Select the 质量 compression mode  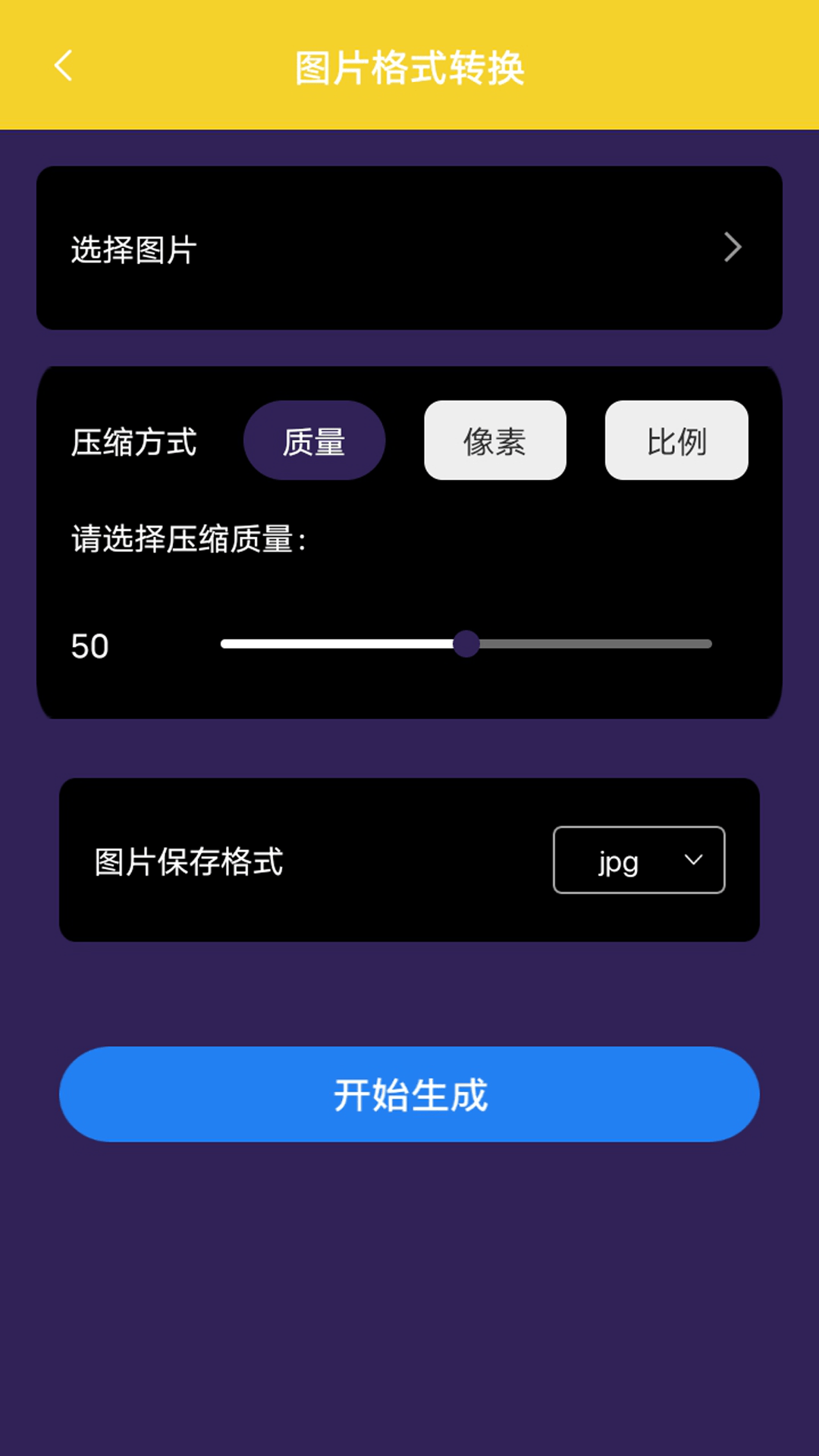(314, 441)
